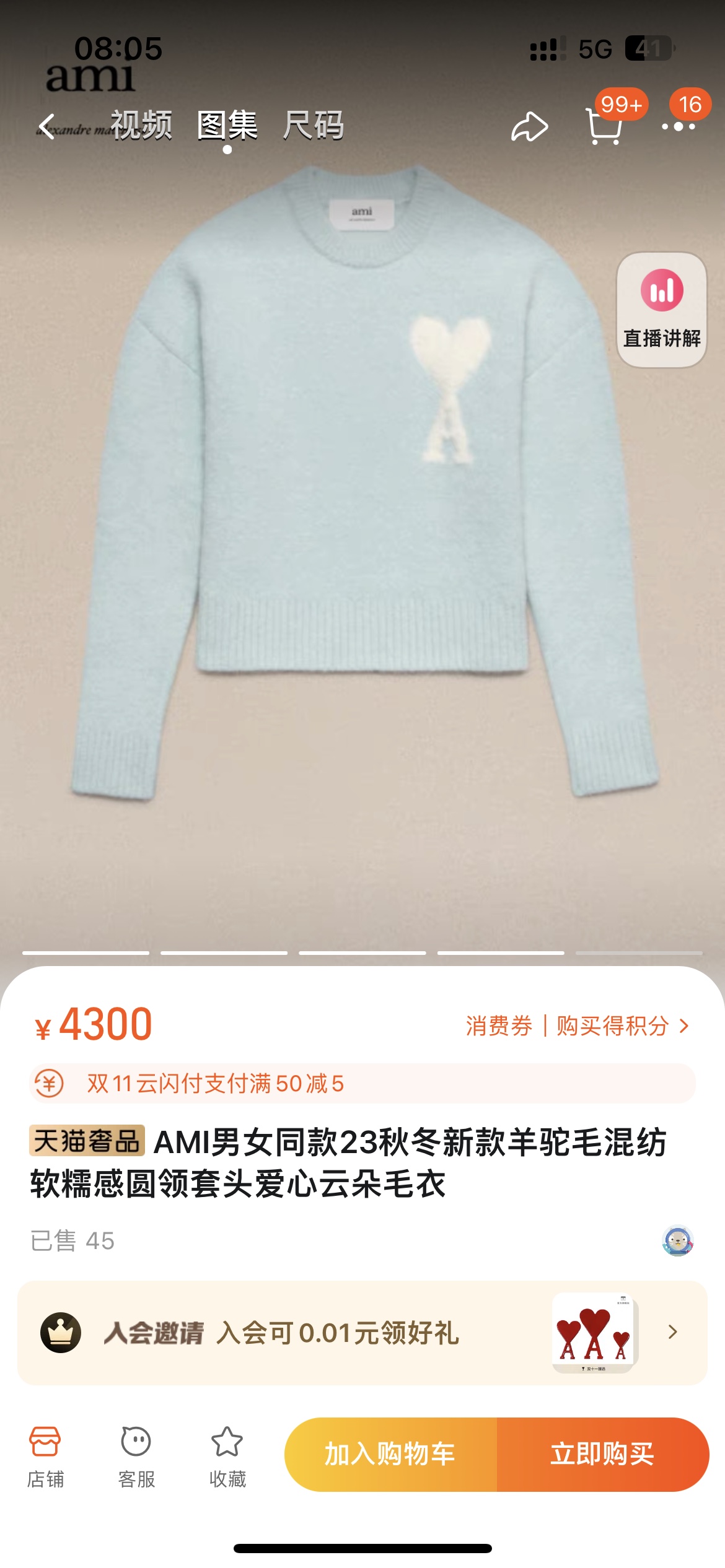The width and height of the screenshot is (725, 1568).
Task: Tap 加入购物车 to add to cart
Action: (390, 1454)
